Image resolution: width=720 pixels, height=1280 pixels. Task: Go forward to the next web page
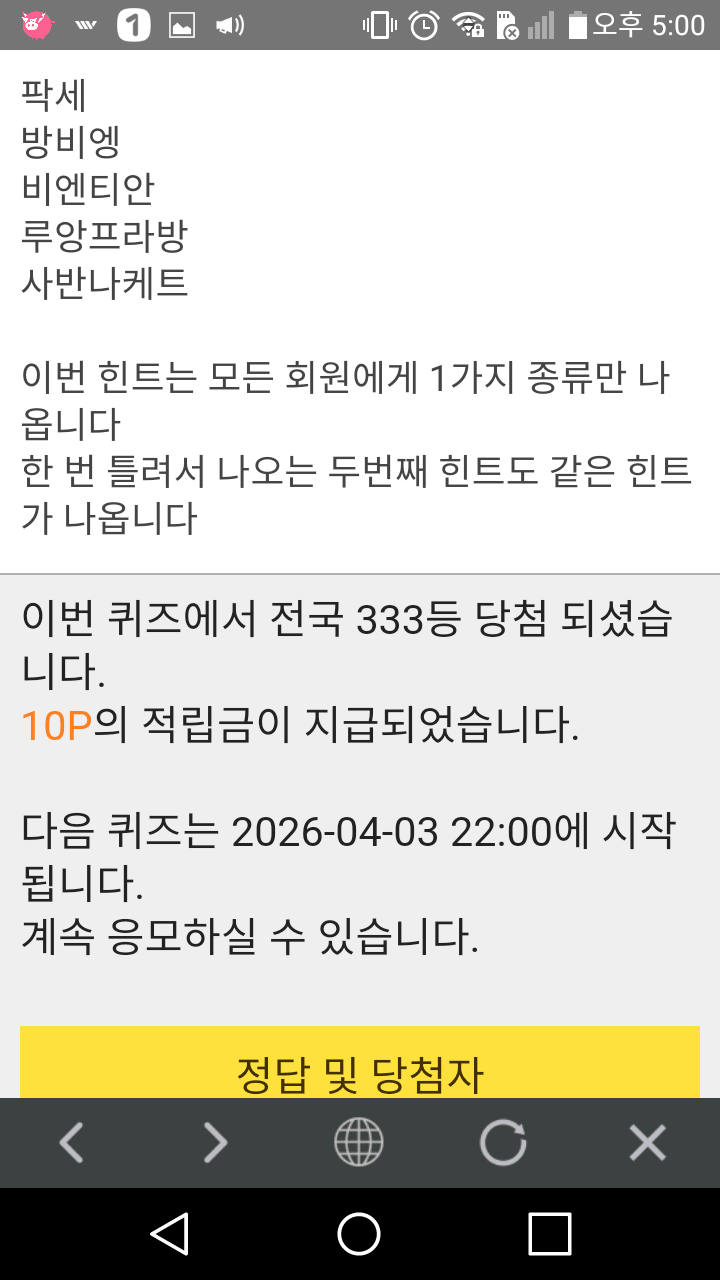(x=215, y=1142)
